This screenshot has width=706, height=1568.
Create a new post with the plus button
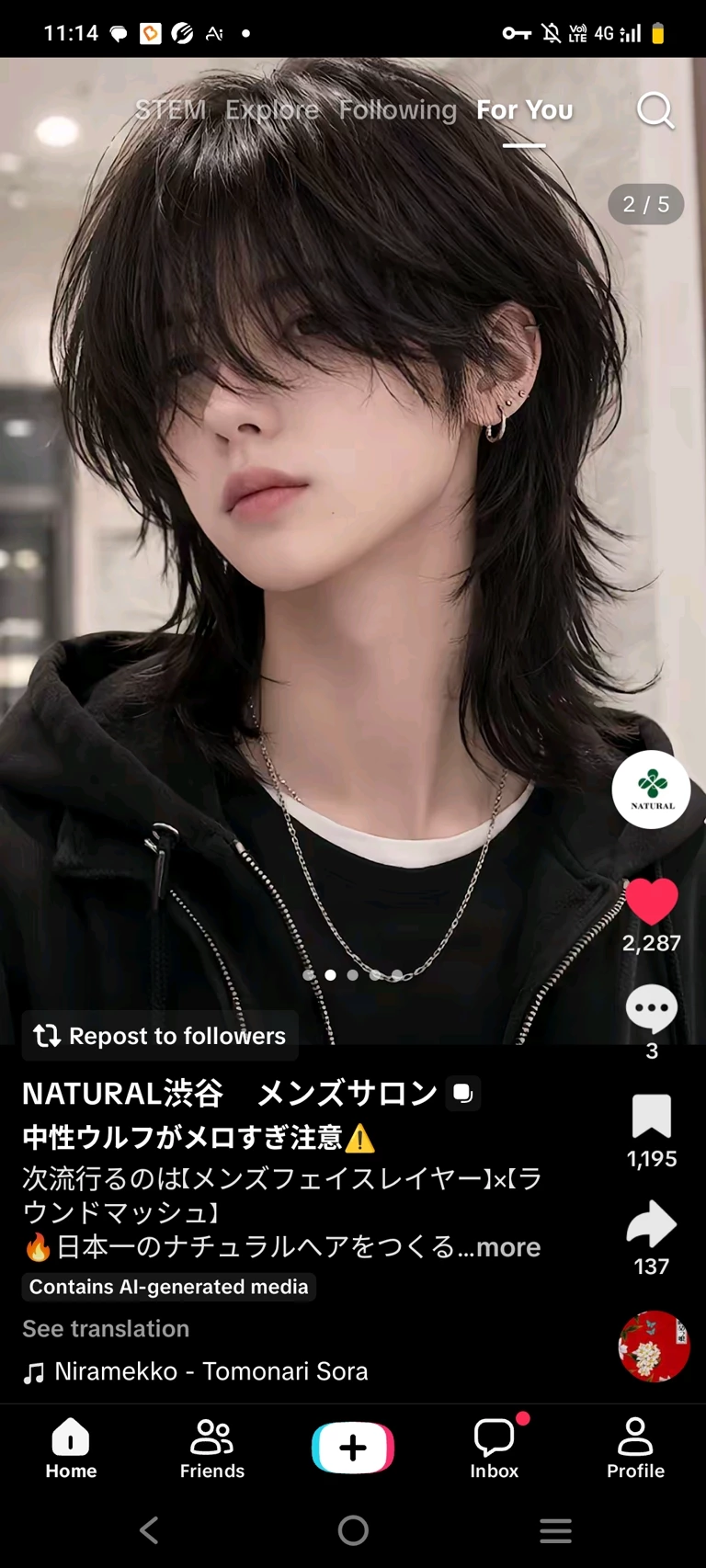[x=353, y=1449]
